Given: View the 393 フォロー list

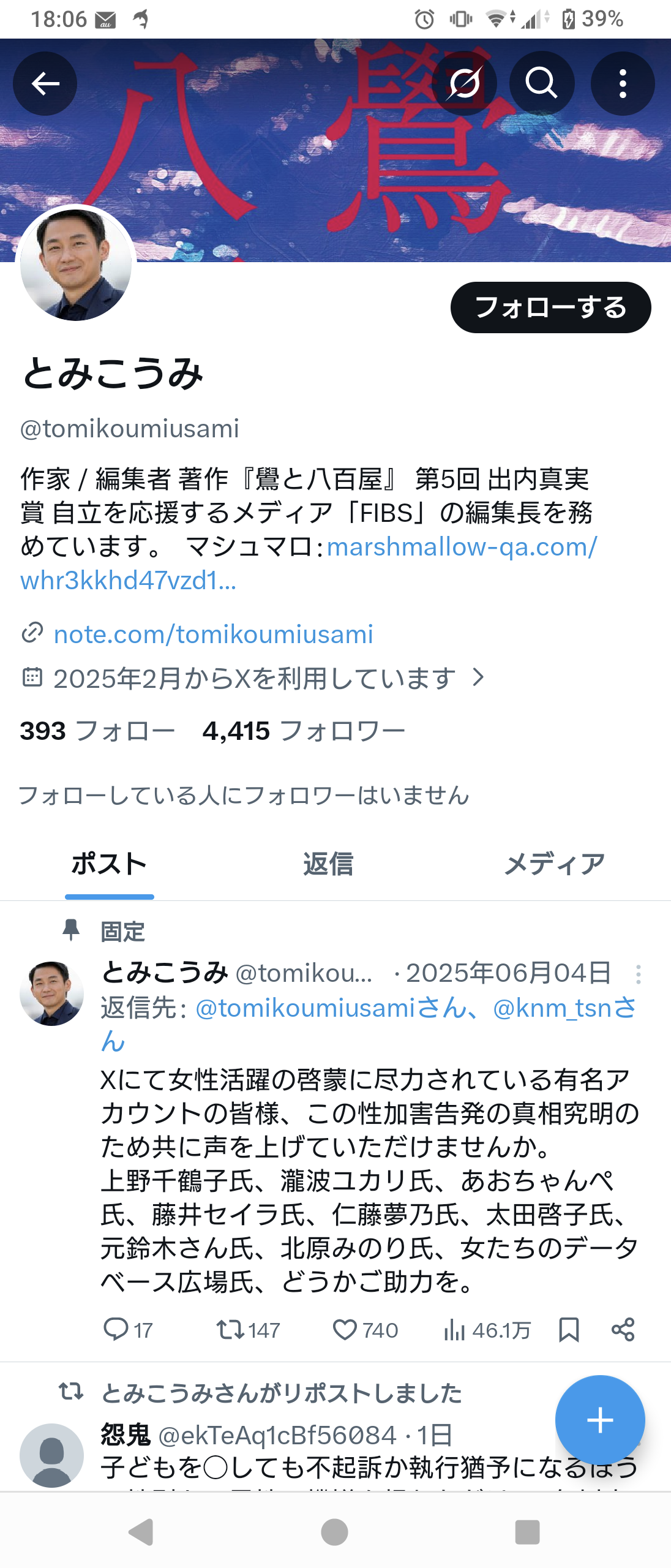Looking at the screenshot, I should click(x=97, y=731).
